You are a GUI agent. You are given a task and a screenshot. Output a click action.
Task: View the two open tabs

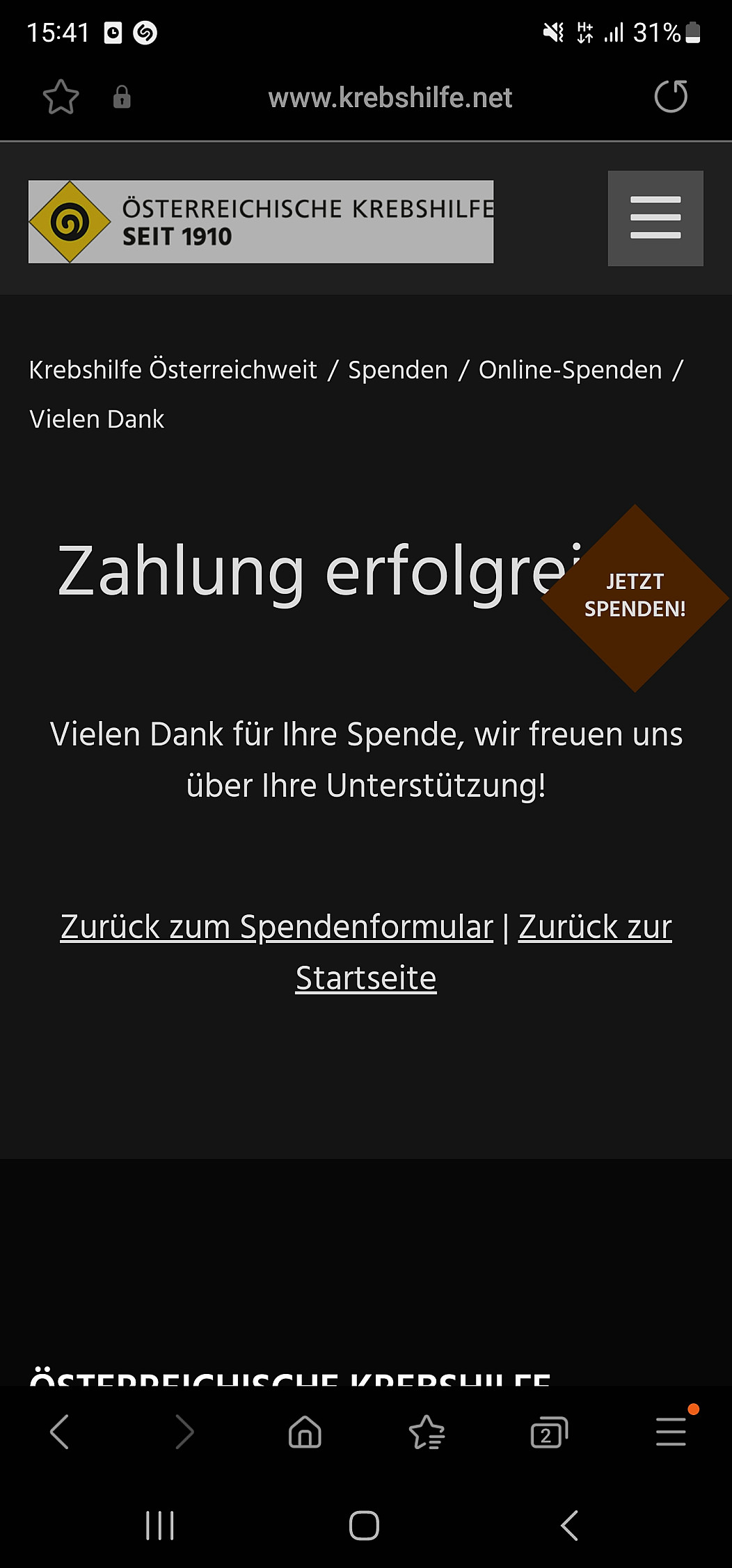pos(548,1432)
